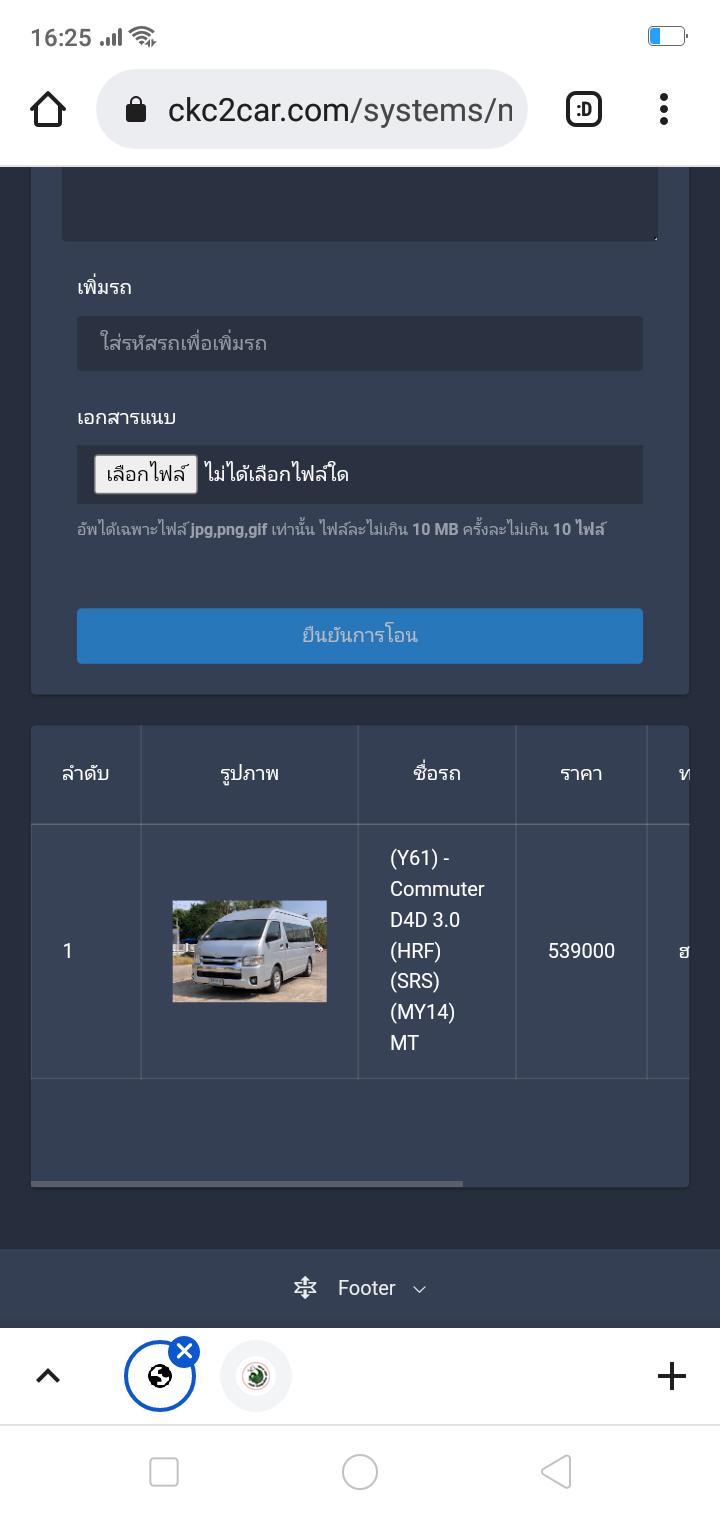This screenshot has width=720, height=1520.
Task: Open the Commuter van thumbnail image
Action: (x=249, y=951)
